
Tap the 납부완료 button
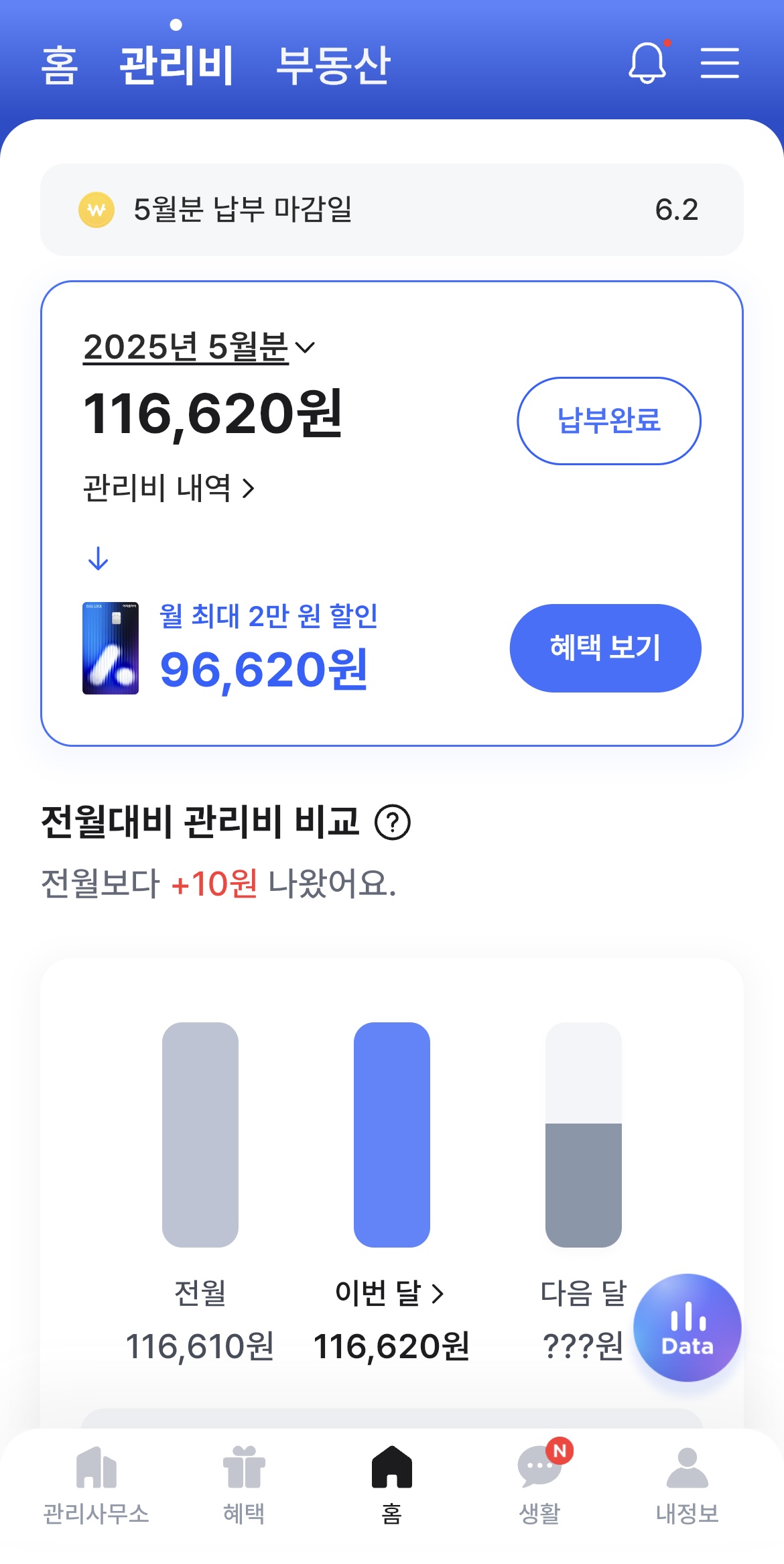(608, 421)
